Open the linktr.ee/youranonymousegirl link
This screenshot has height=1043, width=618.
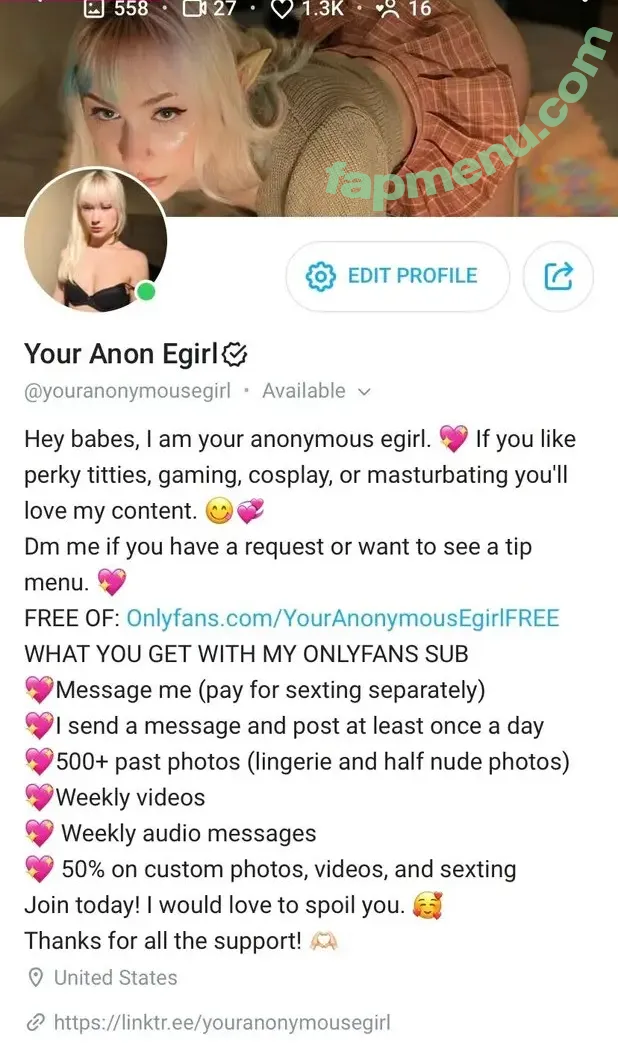pyautogui.click(x=221, y=1022)
